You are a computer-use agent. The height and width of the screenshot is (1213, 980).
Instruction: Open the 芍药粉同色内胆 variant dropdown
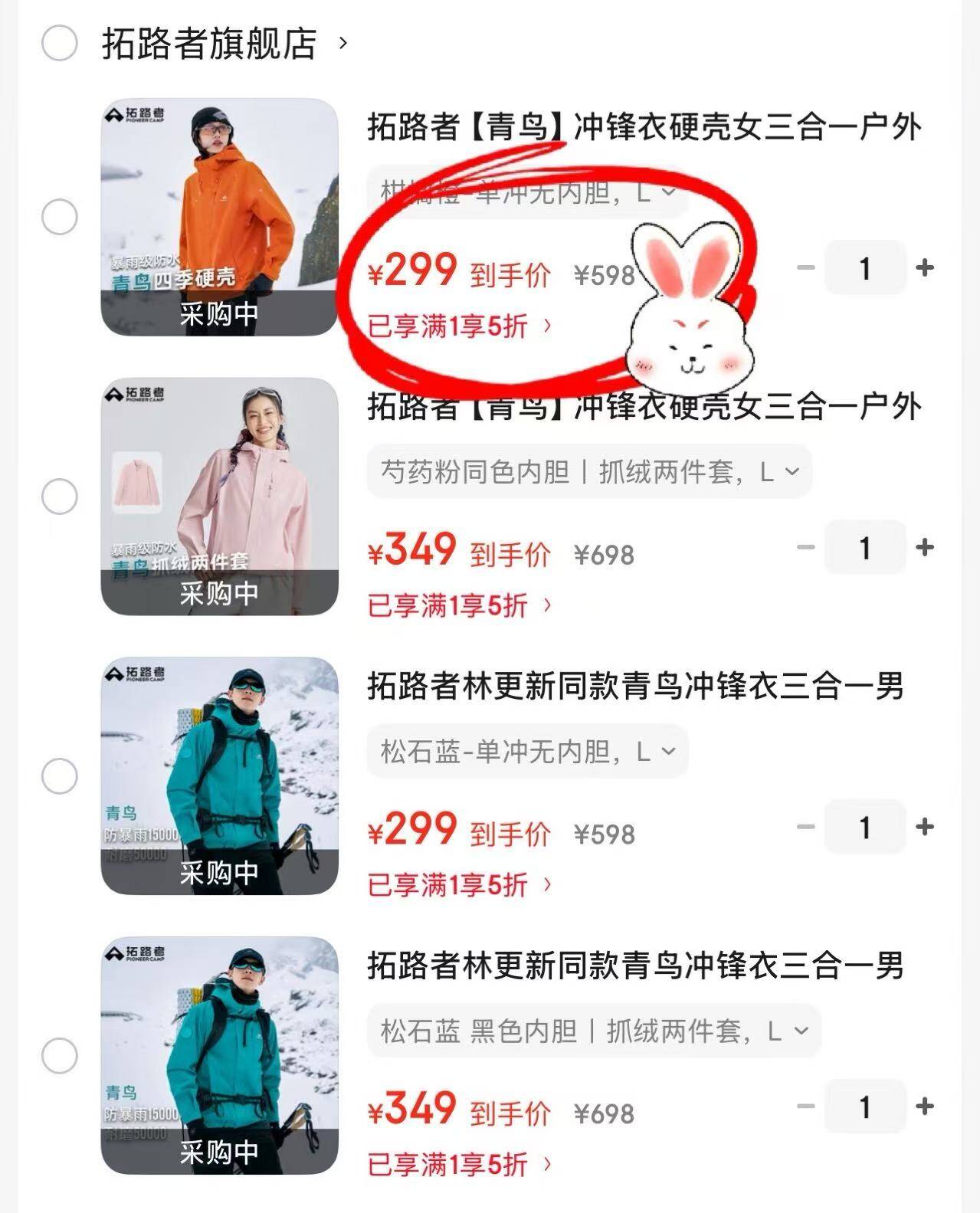(589, 471)
